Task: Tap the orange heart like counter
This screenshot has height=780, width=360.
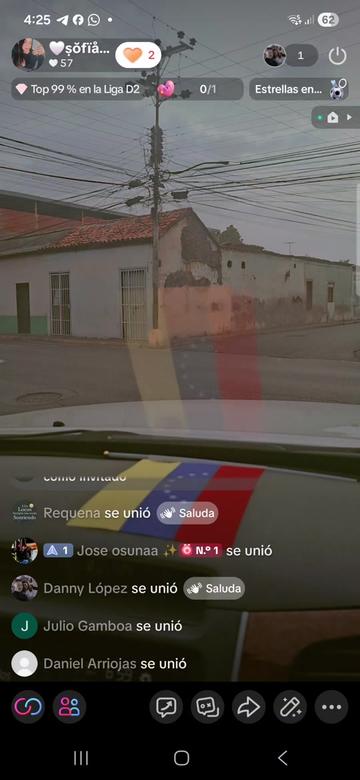Action: point(139,55)
